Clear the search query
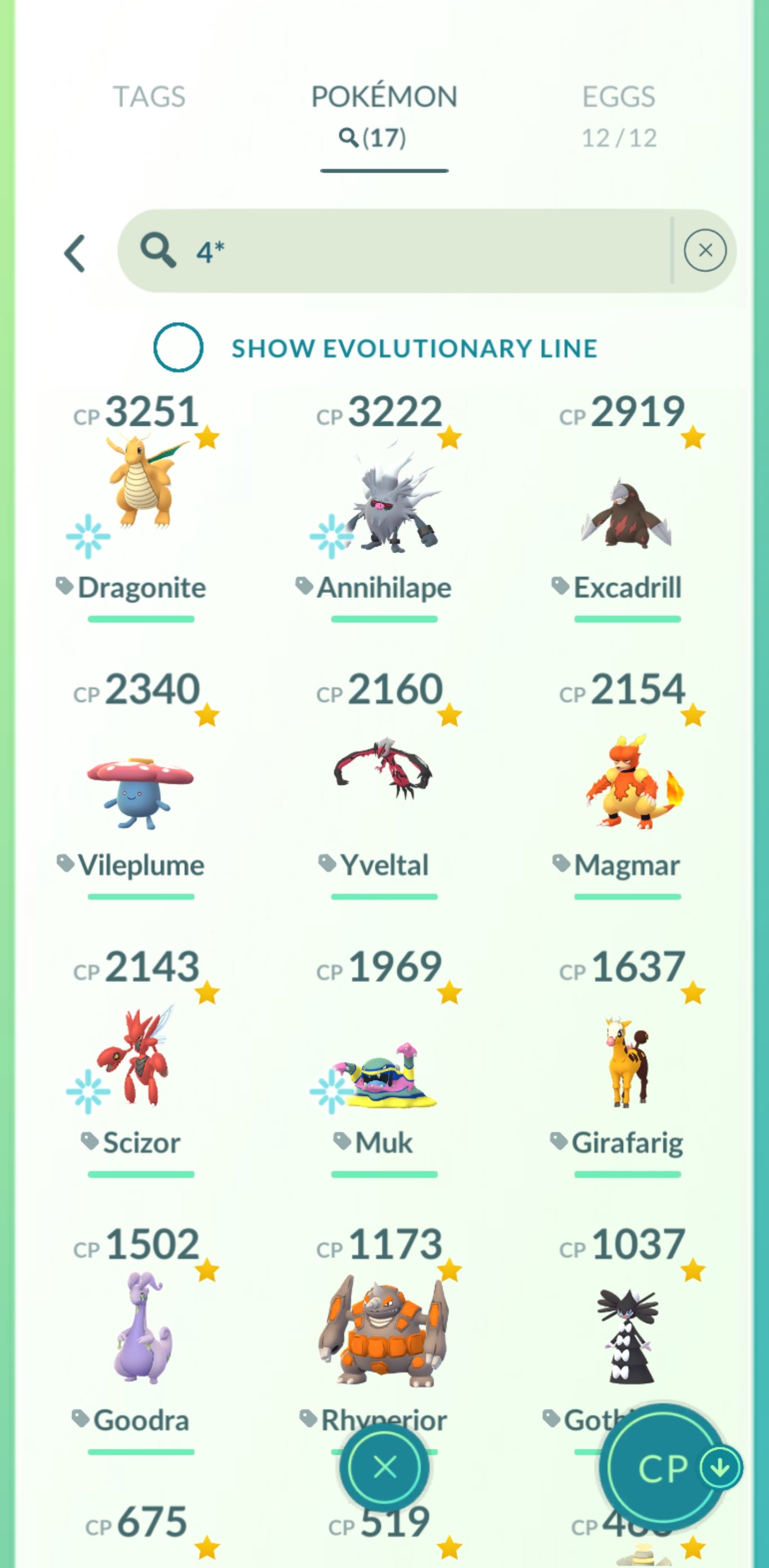 [704, 250]
